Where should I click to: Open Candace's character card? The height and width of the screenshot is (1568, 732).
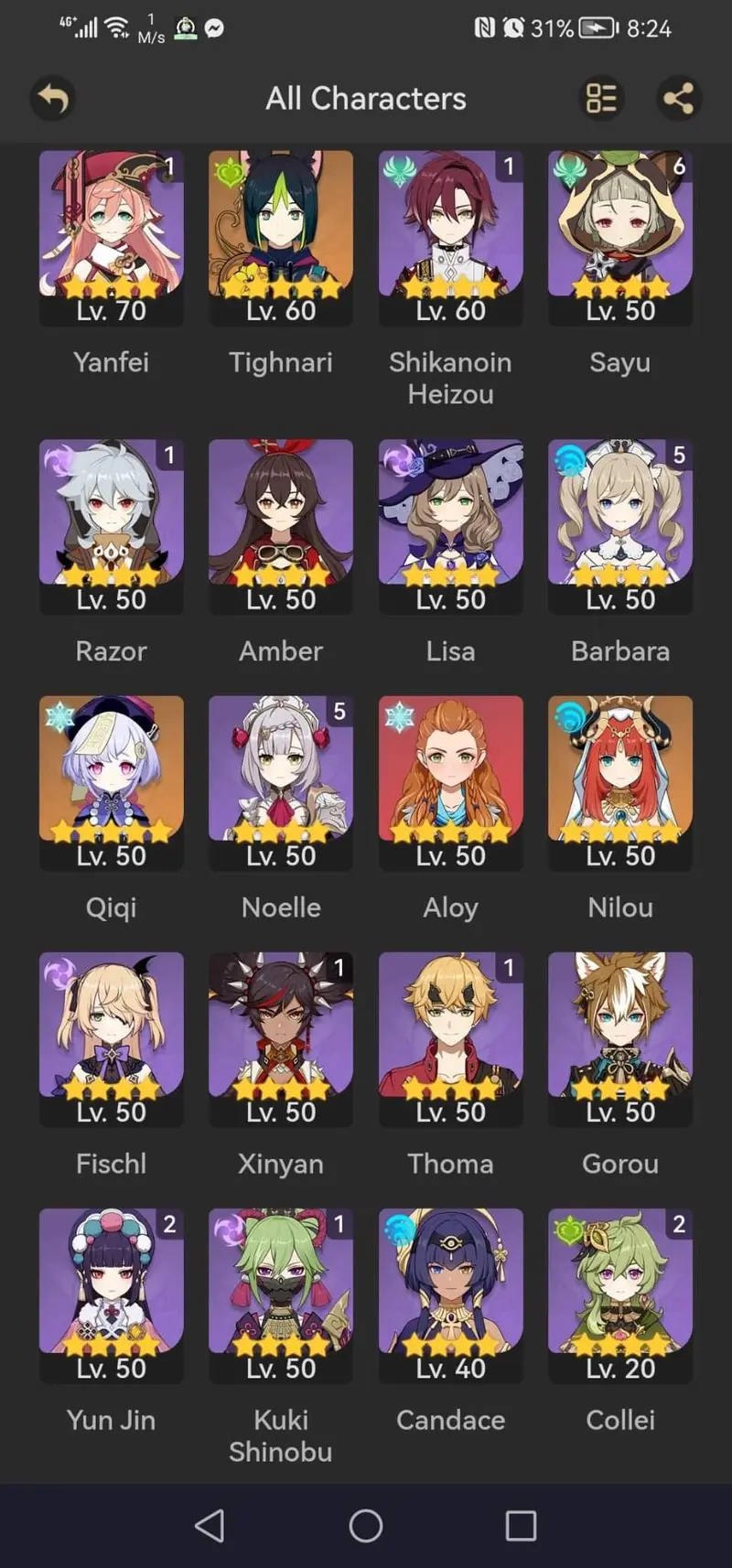pyautogui.click(x=450, y=1294)
